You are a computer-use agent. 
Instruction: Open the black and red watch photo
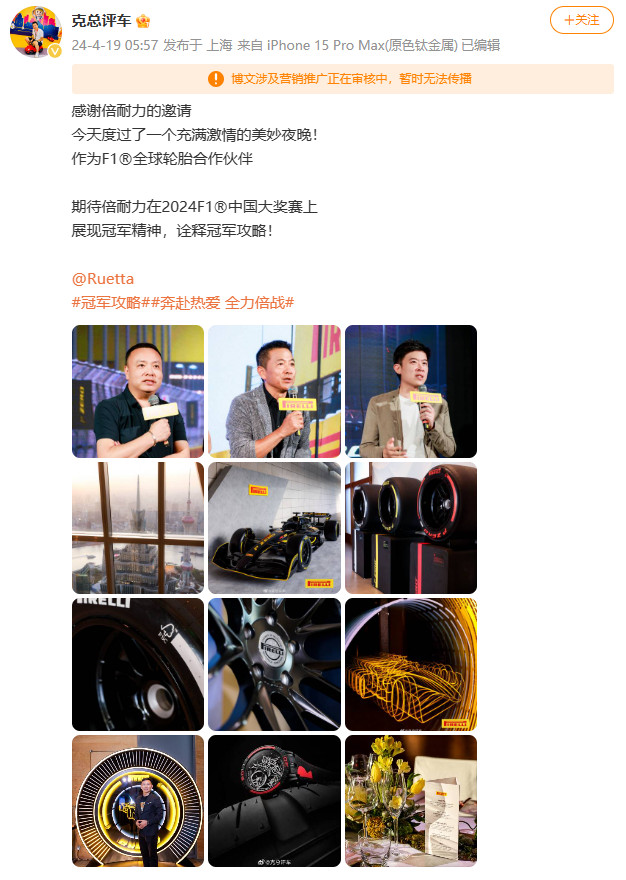(274, 800)
